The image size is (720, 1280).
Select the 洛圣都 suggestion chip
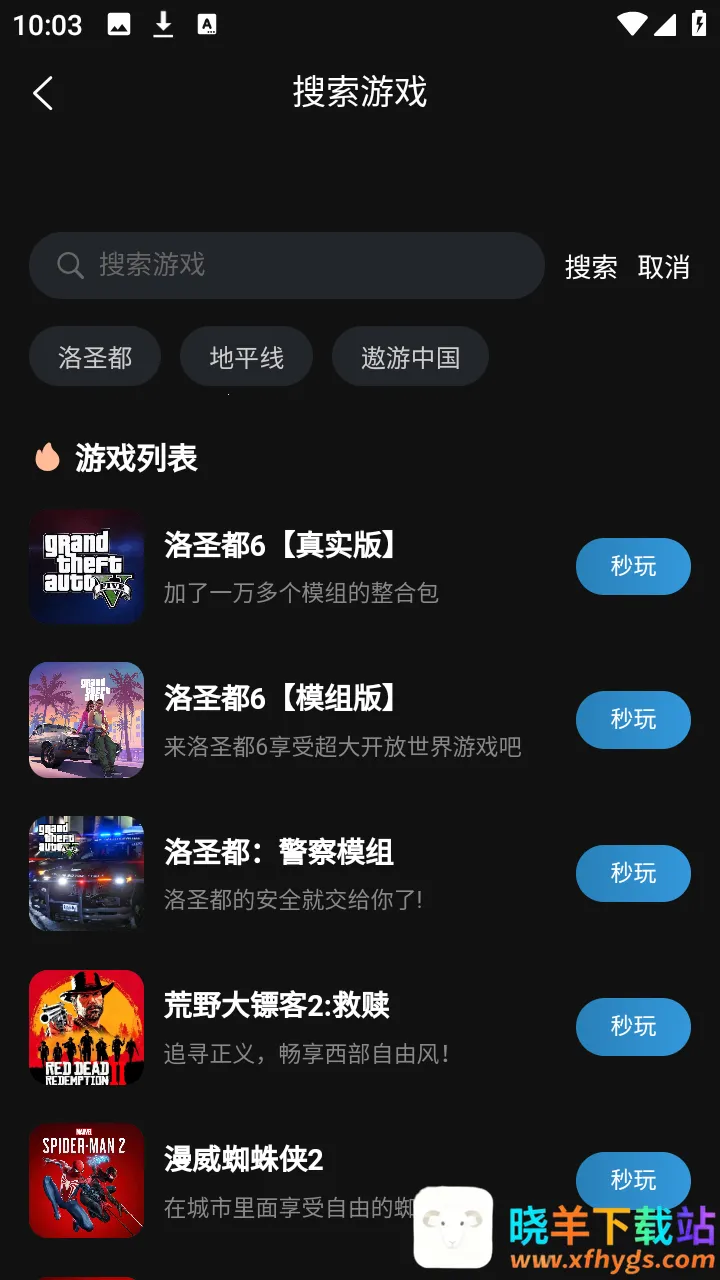pyautogui.click(x=95, y=357)
